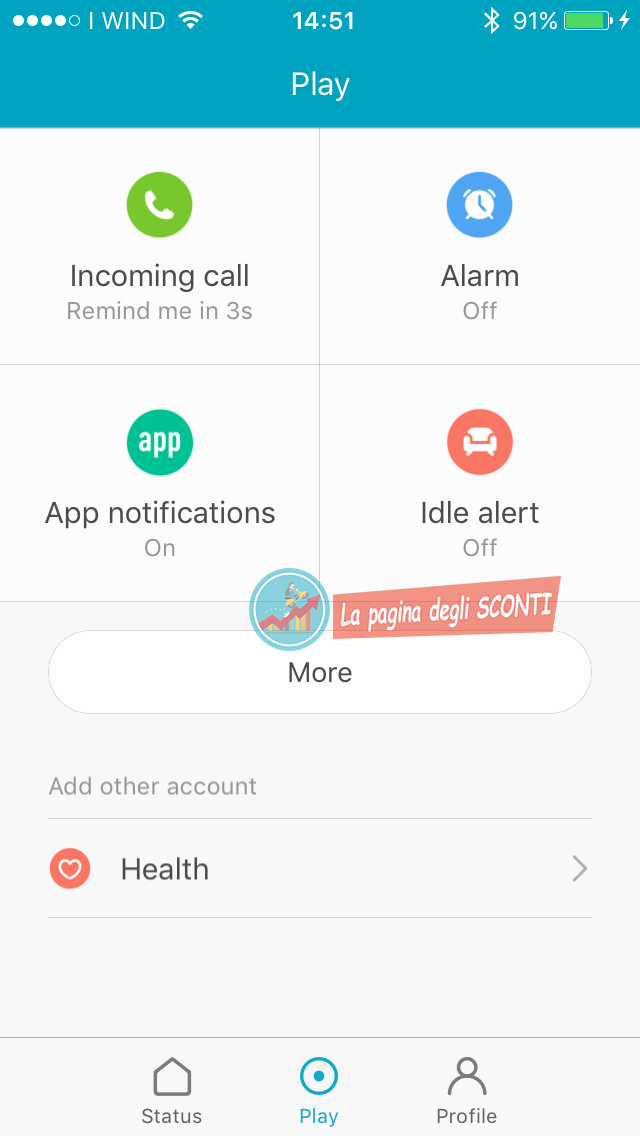The image size is (640, 1136).
Task: Open Incoming call reminder settings
Action: (x=160, y=246)
